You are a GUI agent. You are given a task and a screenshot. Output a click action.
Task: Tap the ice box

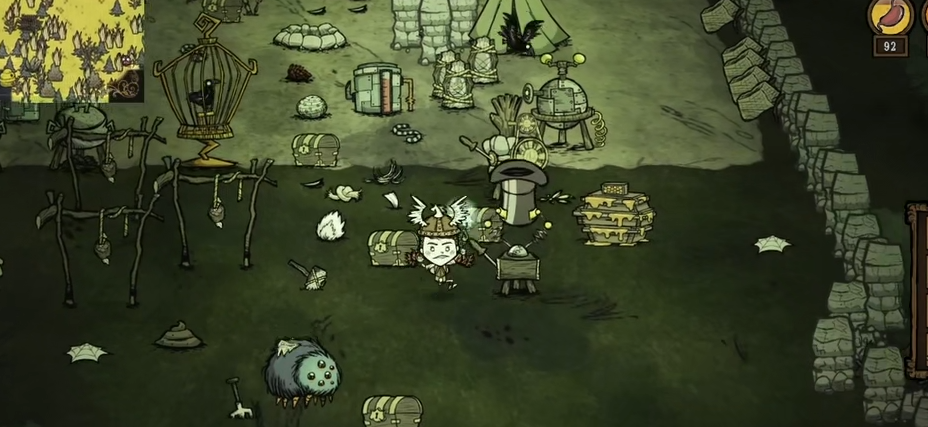[380, 88]
